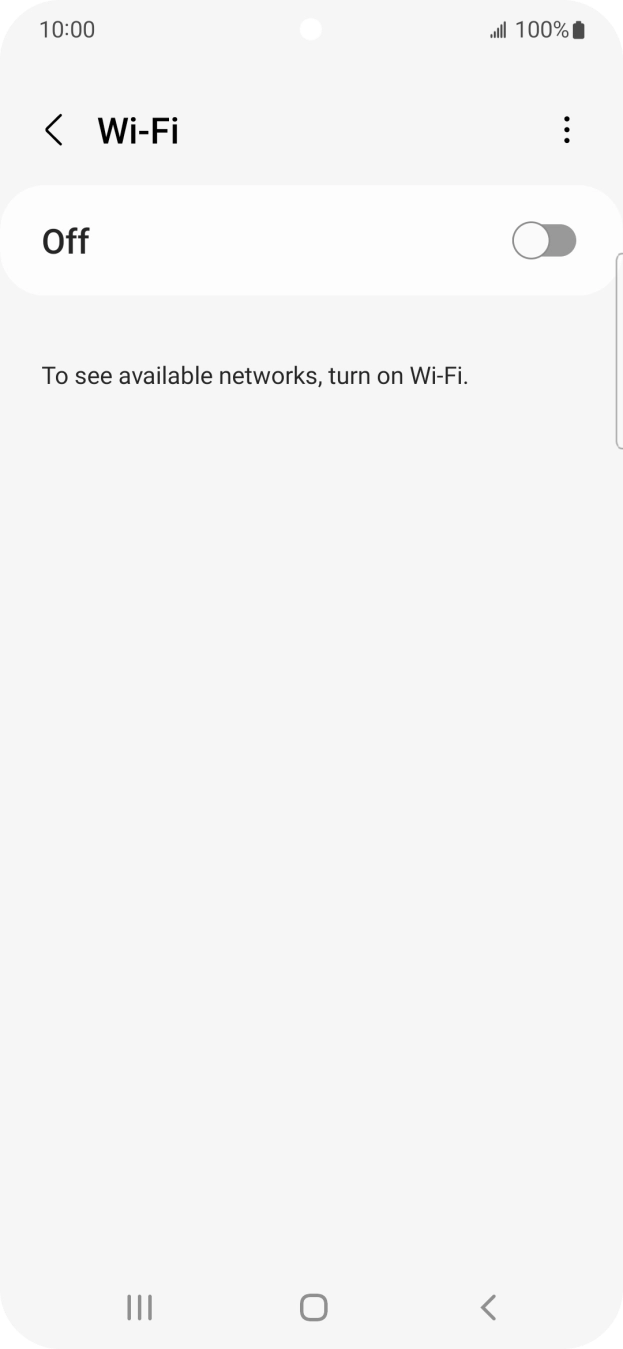Open recent apps from navigation bar
The image size is (623, 1349).
coord(139,1307)
